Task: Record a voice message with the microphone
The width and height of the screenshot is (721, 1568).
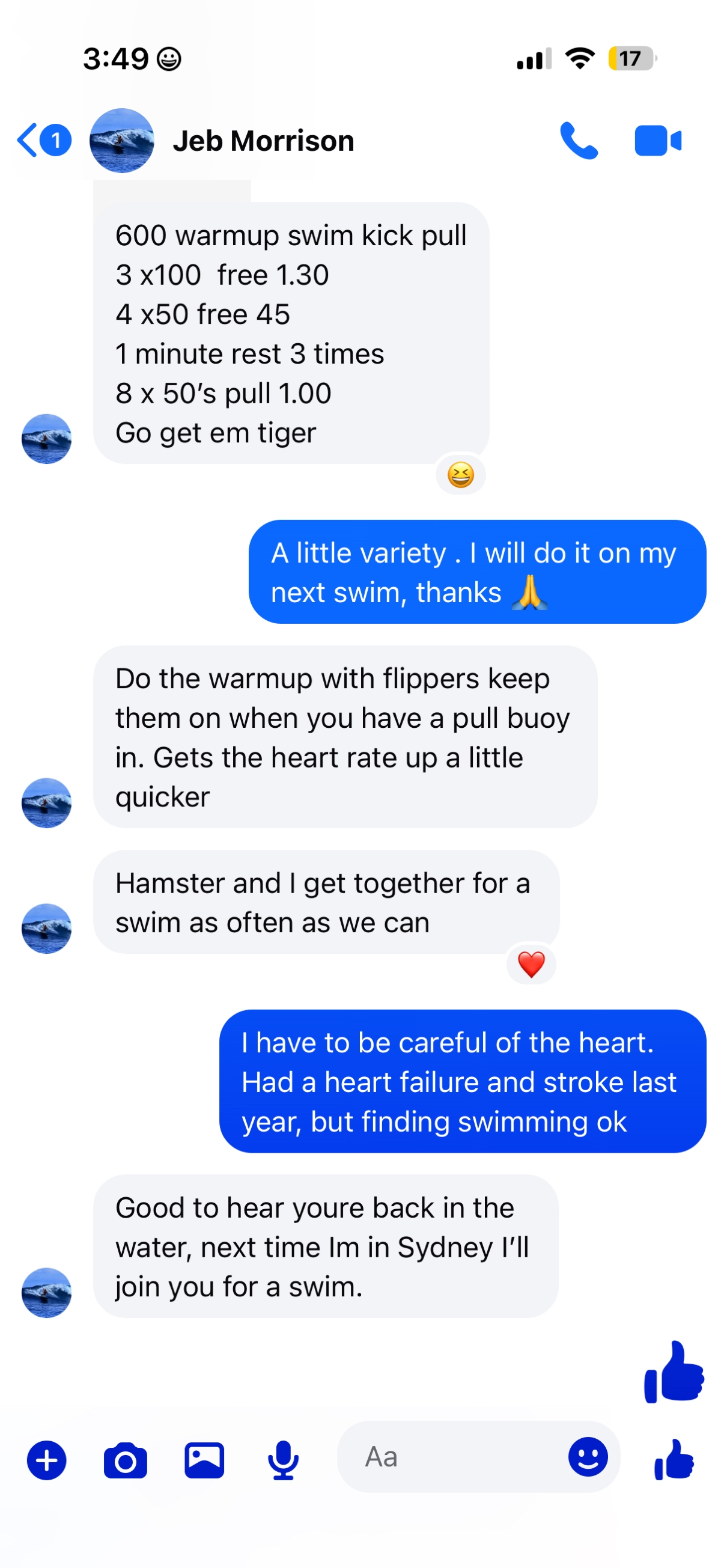Action: click(x=283, y=1460)
